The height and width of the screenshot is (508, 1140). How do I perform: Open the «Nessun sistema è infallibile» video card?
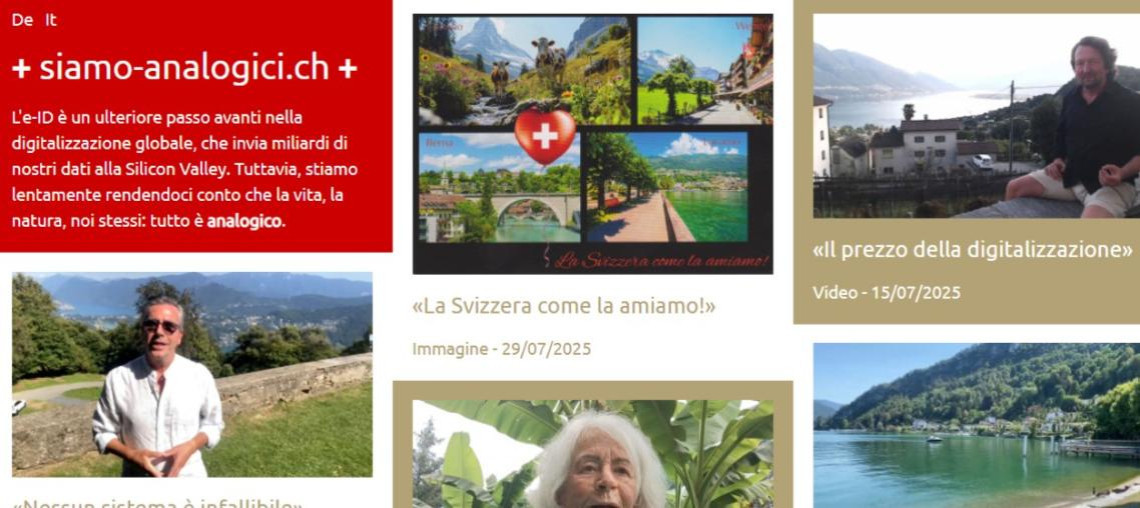pyautogui.click(x=192, y=374)
